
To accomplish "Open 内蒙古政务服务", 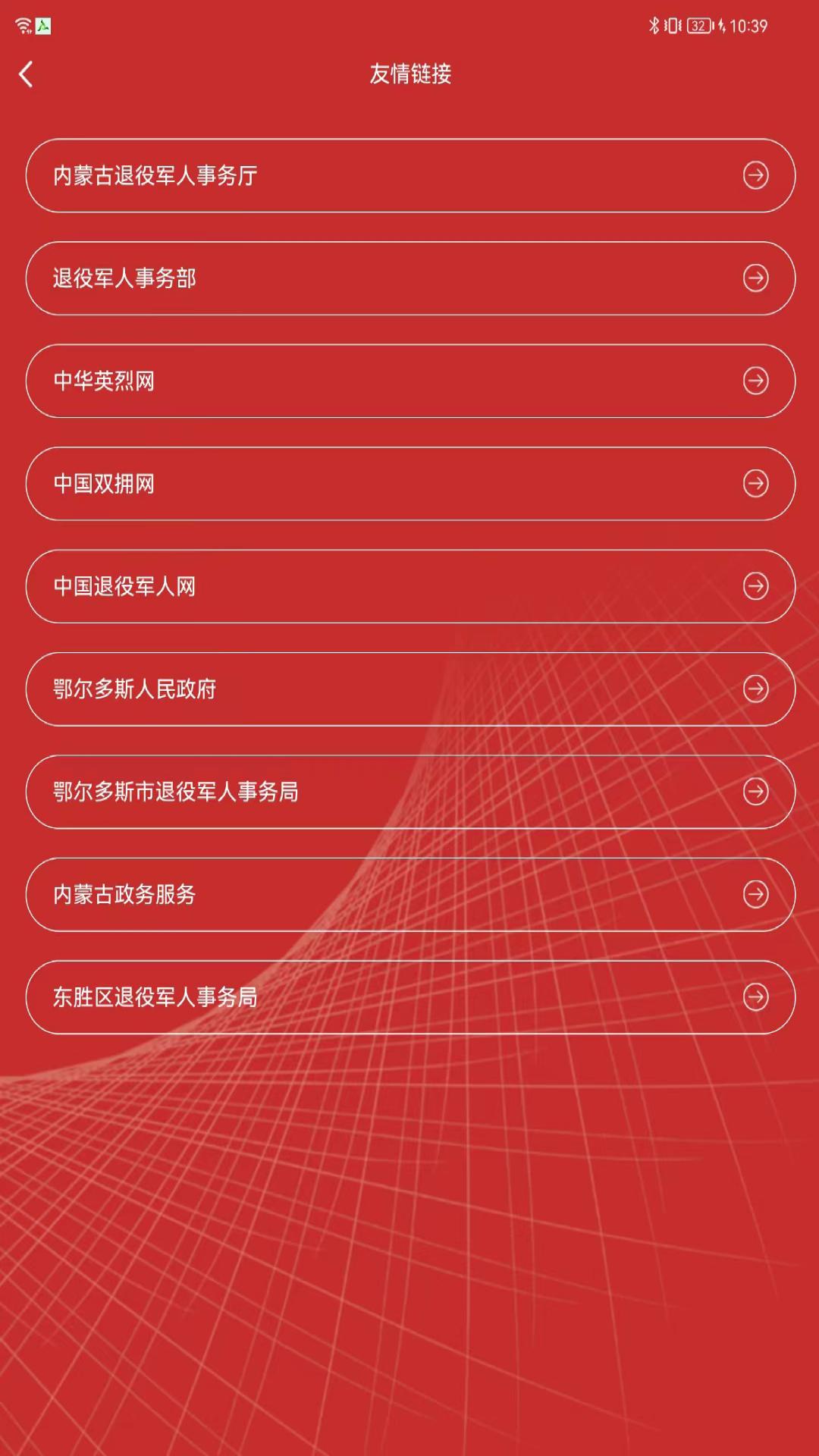I will pyautogui.click(x=409, y=895).
